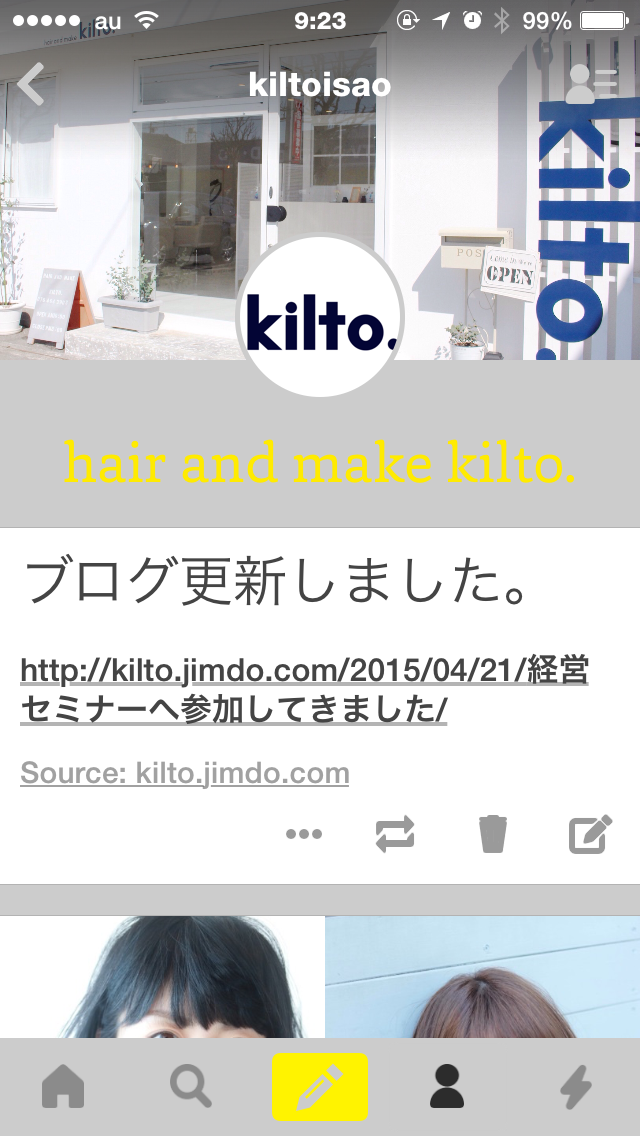Compose a new post with the pencil button

pos(320,1087)
